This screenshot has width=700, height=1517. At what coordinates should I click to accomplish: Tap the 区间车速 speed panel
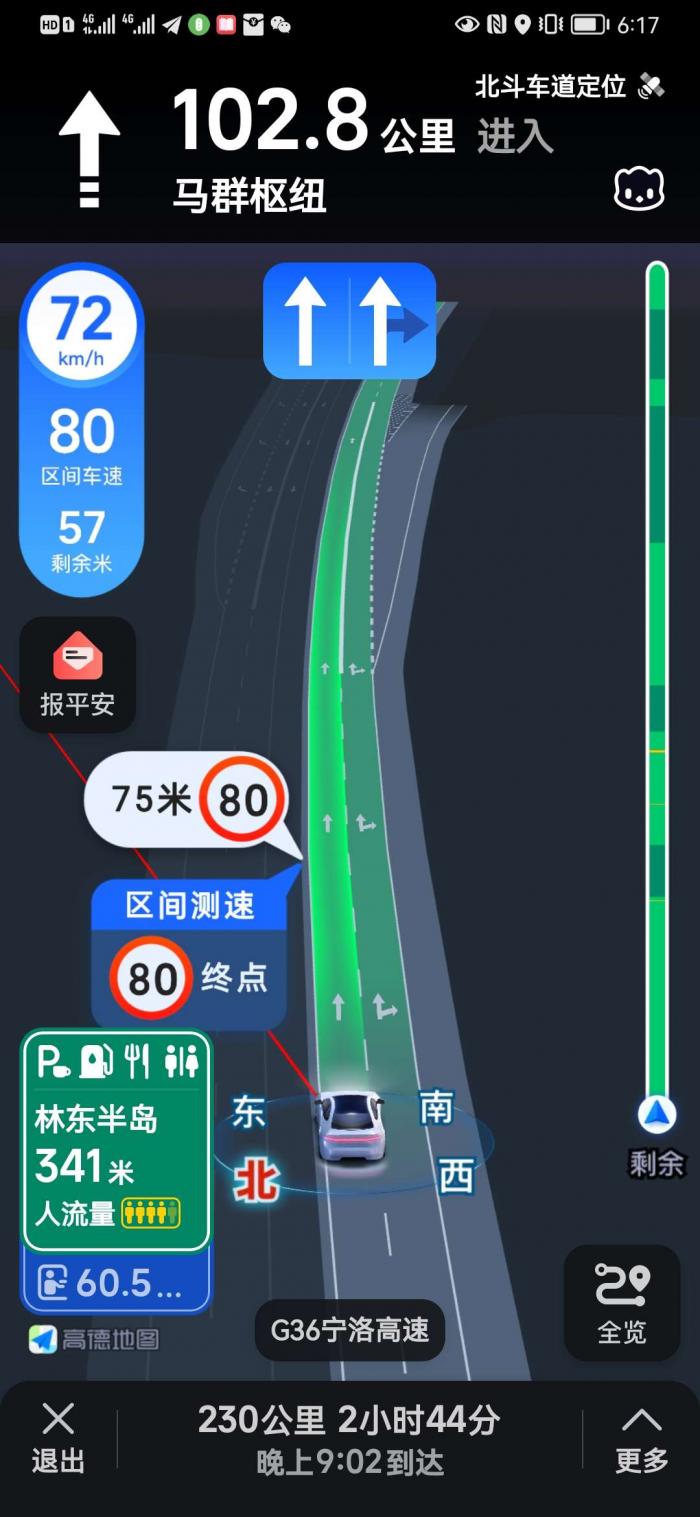click(x=82, y=430)
